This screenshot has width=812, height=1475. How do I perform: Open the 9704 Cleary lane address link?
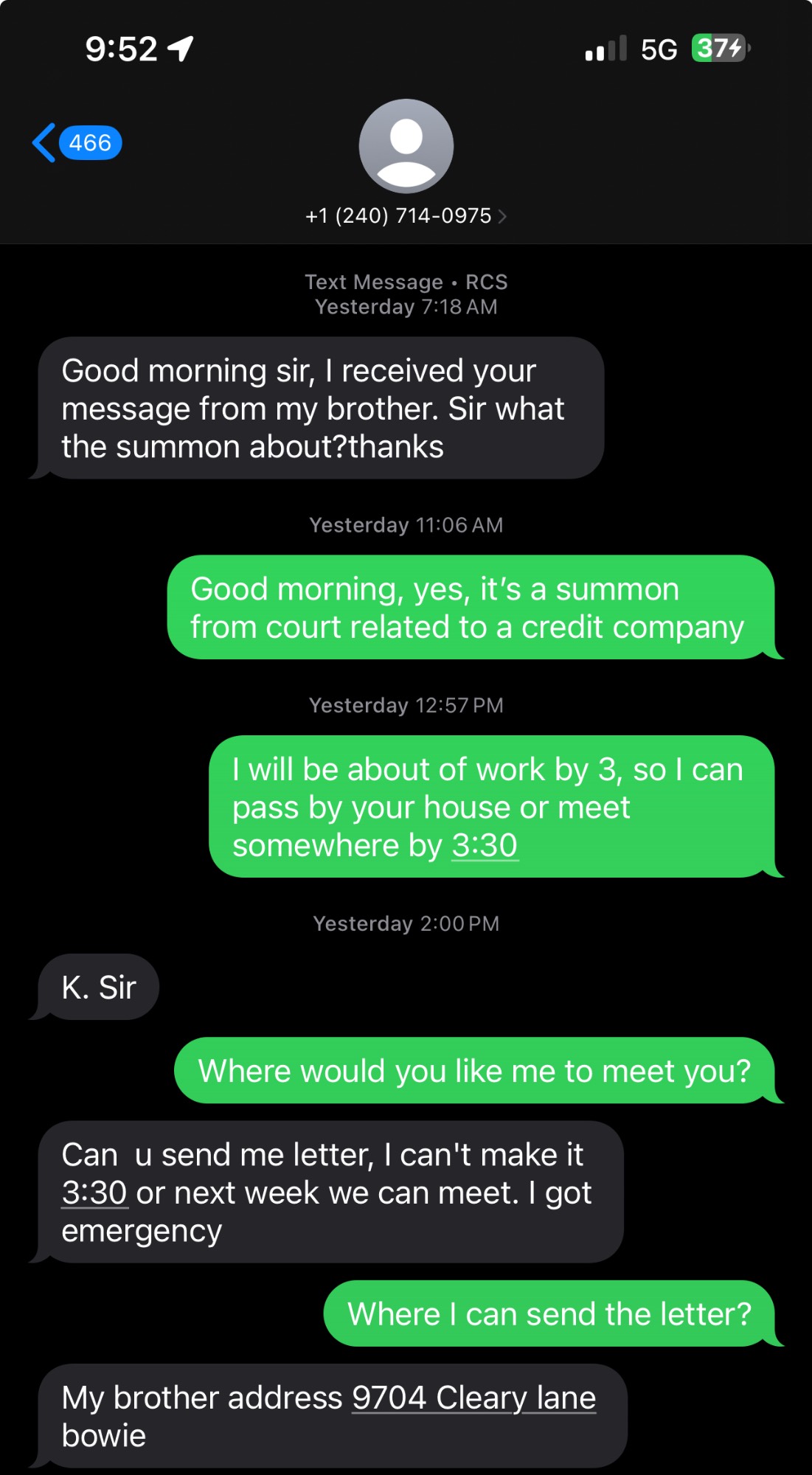473,1398
